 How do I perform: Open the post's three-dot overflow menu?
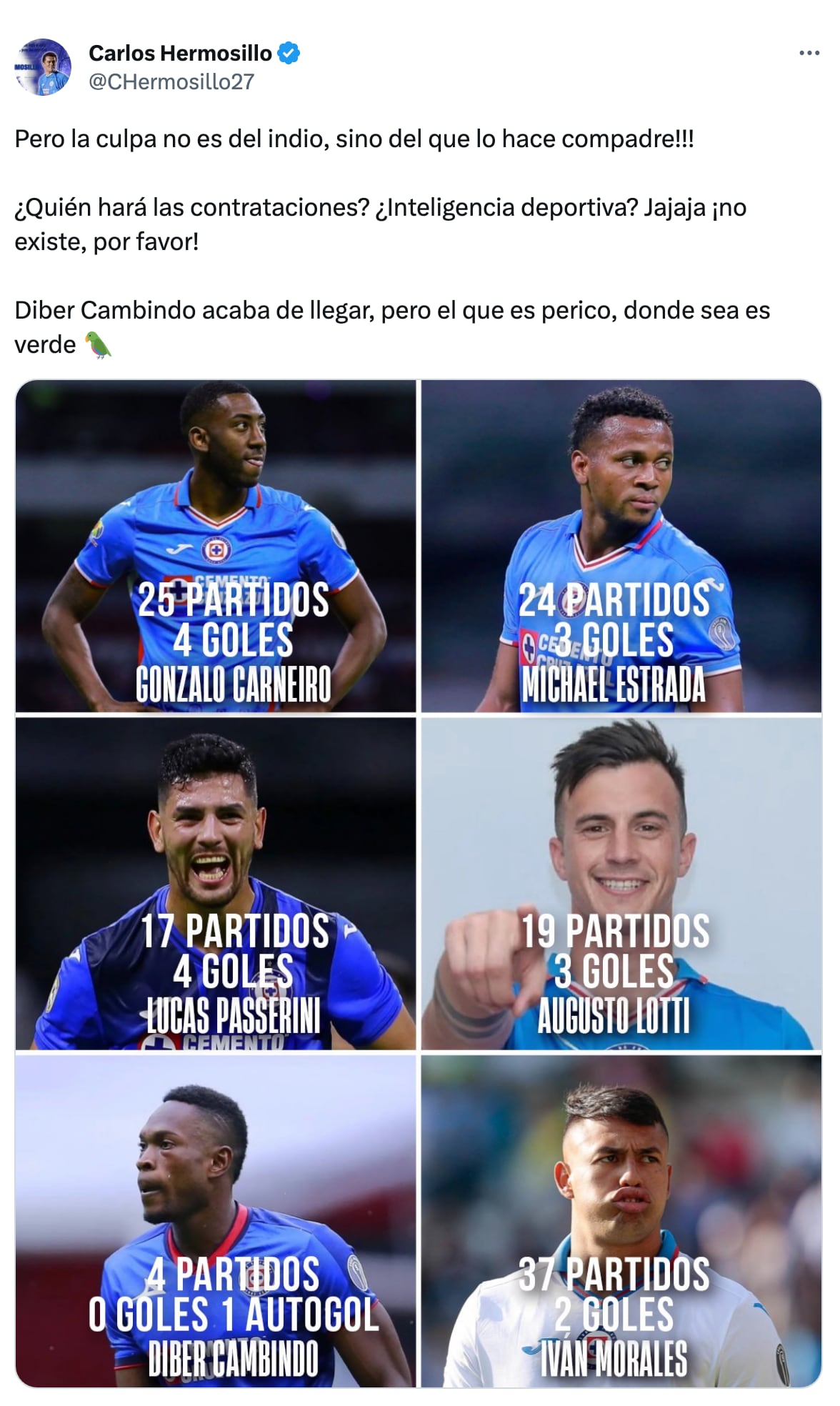tap(809, 54)
